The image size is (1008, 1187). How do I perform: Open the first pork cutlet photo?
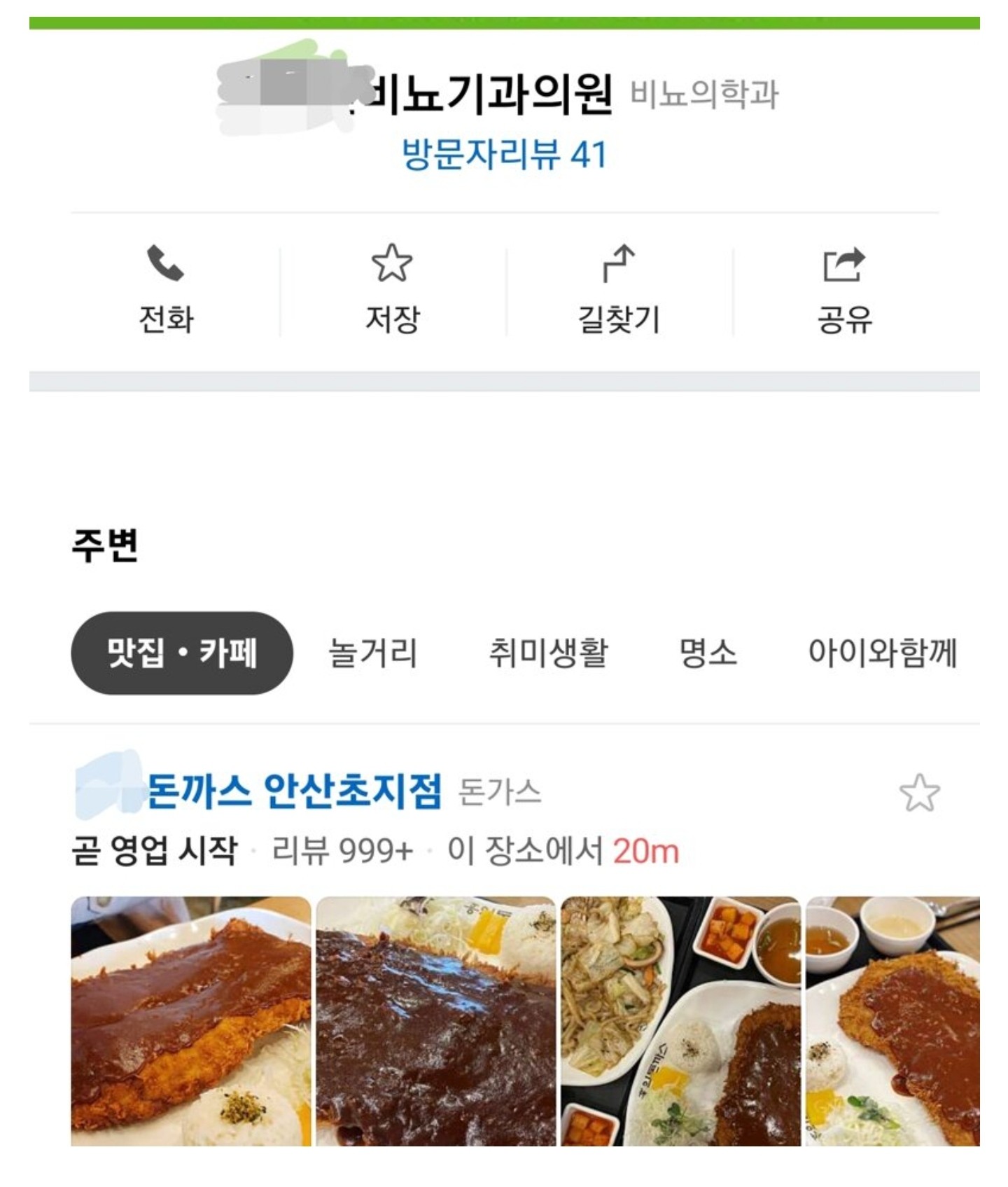coord(191,1020)
